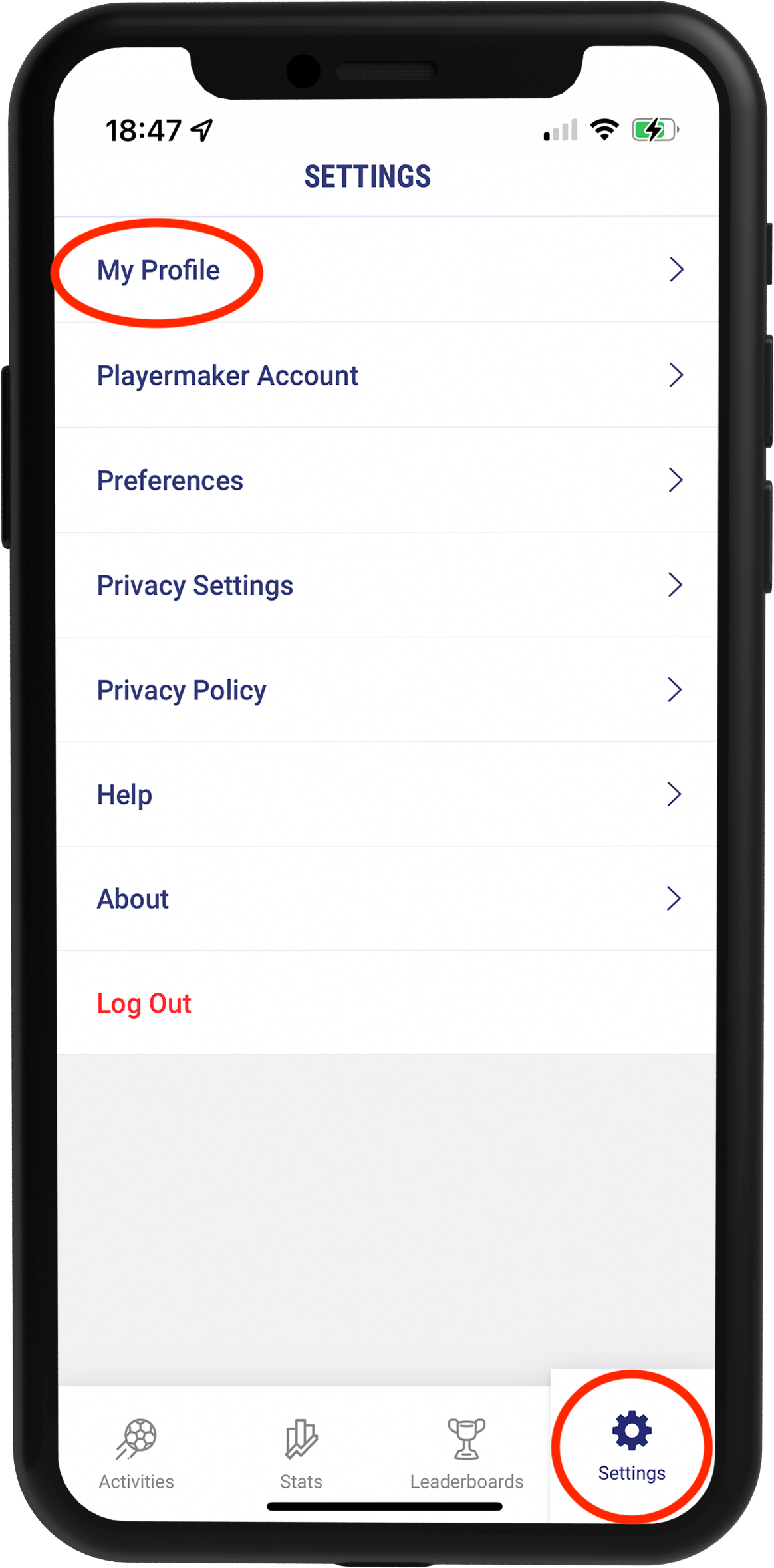The height and width of the screenshot is (1568, 774).
Task: Tap Log Out
Action: coord(144,1003)
